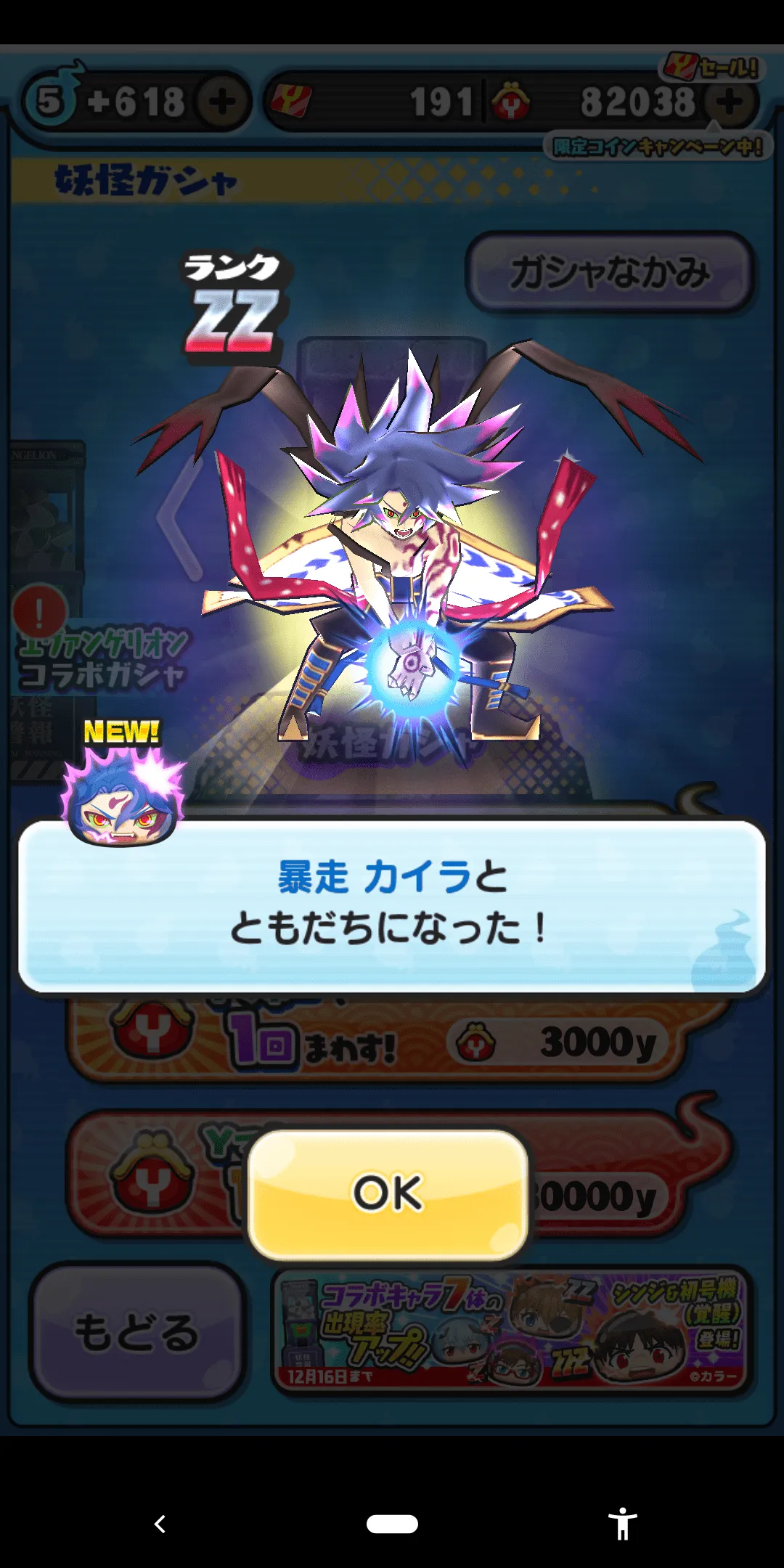The image size is (784, 1568).
Task: Add Y-money with the plus beside 82038
Action: click(x=730, y=102)
